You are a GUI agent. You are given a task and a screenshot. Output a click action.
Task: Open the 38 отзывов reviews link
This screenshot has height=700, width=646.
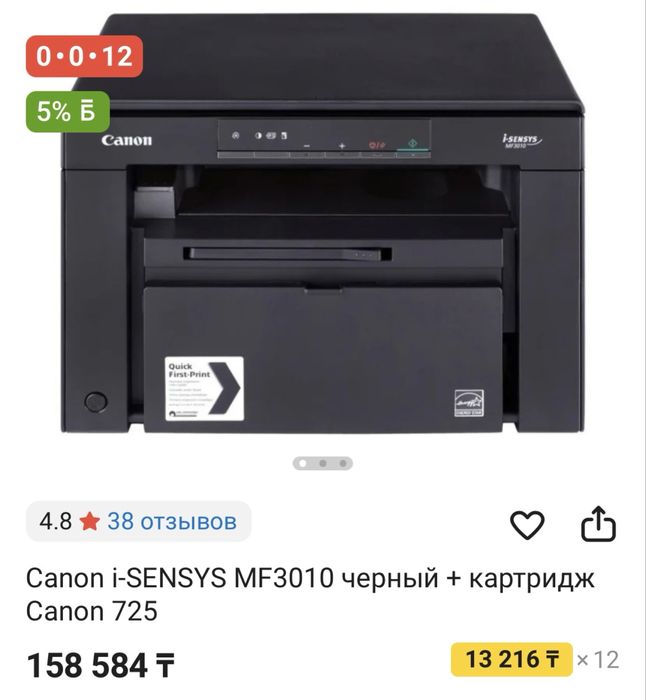click(171, 521)
